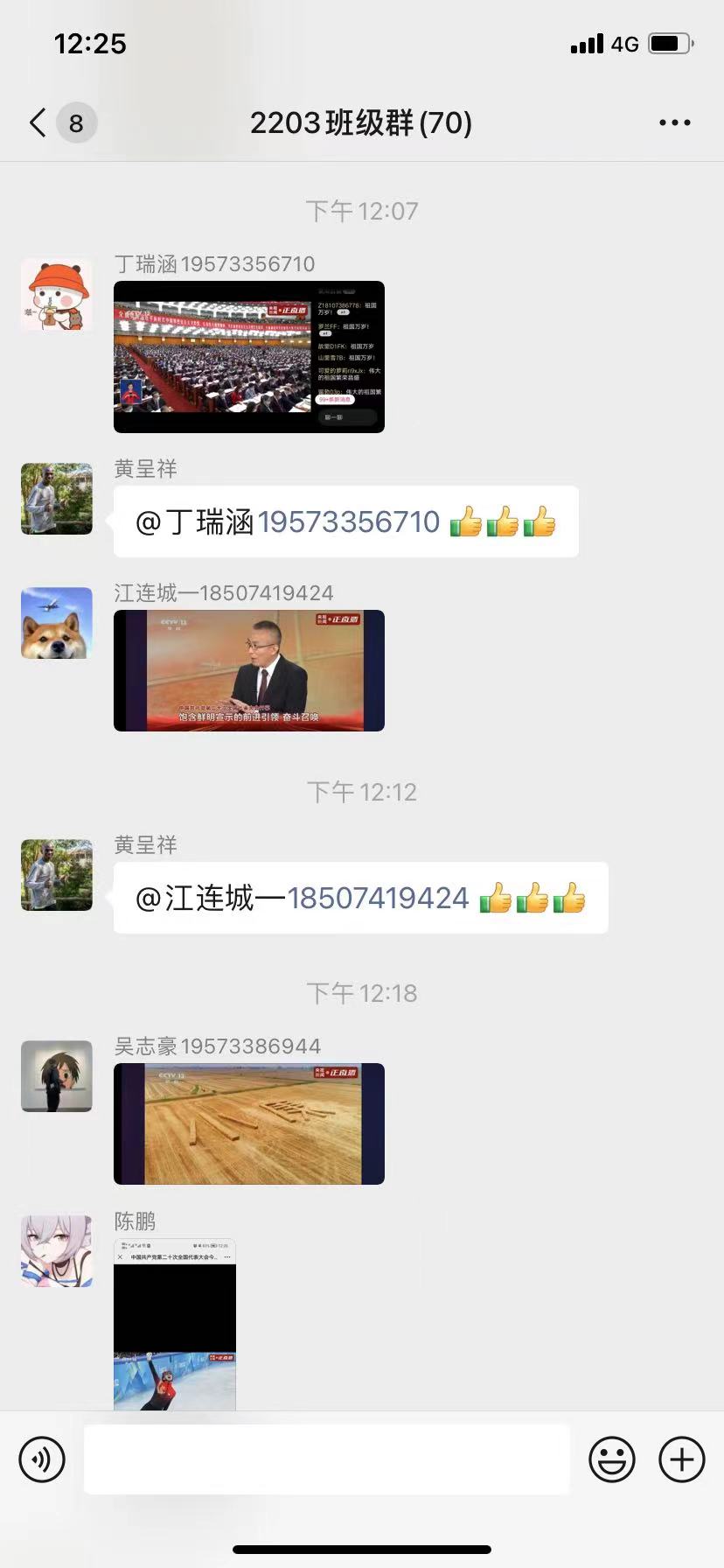Open 江连城's Shiba dog avatar
The image size is (724, 1568).
[x=57, y=623]
